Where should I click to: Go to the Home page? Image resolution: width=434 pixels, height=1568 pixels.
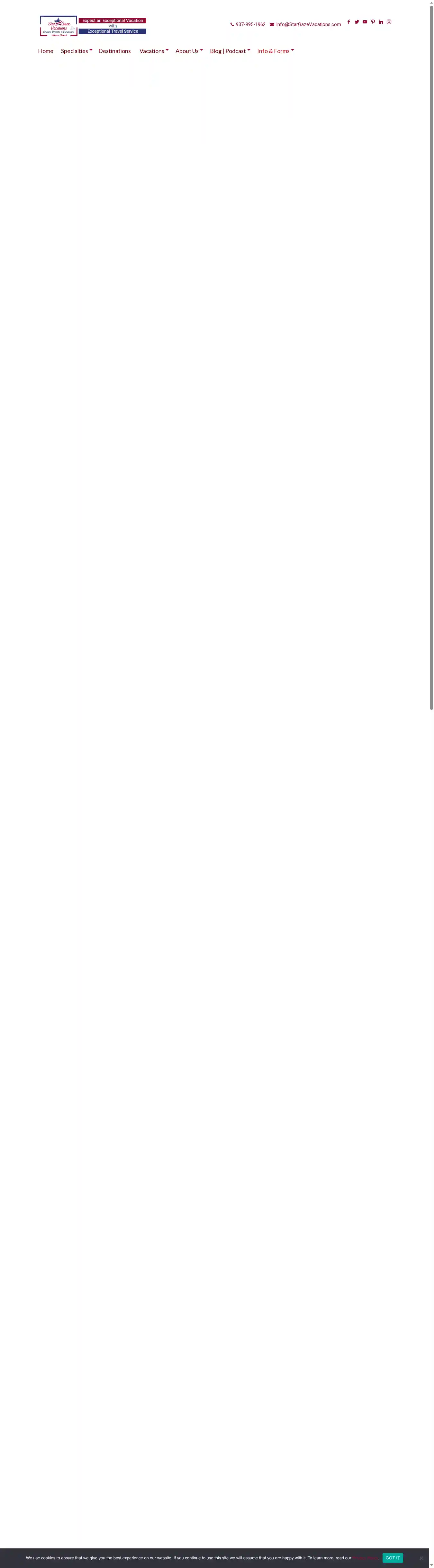(x=46, y=51)
